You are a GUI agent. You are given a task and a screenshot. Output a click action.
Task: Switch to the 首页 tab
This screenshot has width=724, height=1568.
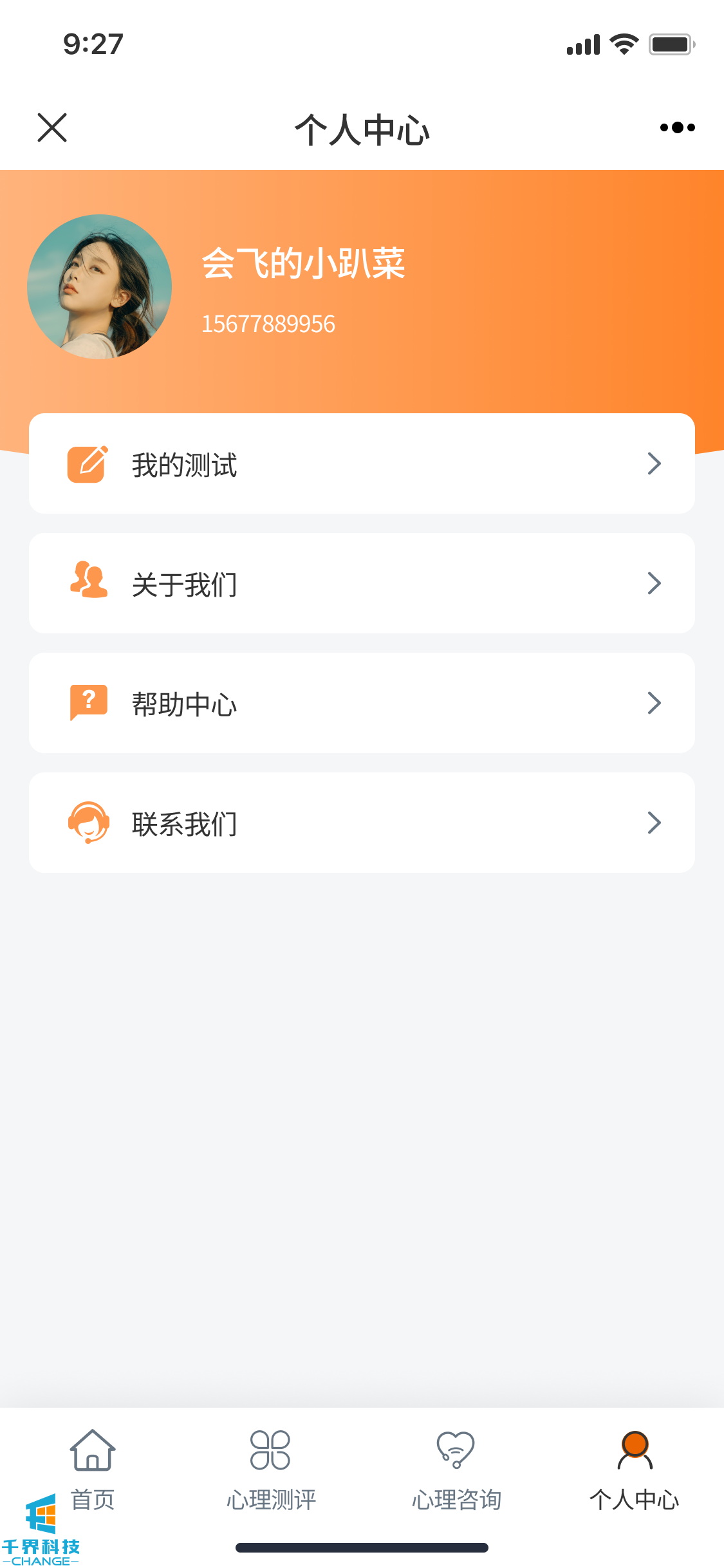tap(93, 1469)
